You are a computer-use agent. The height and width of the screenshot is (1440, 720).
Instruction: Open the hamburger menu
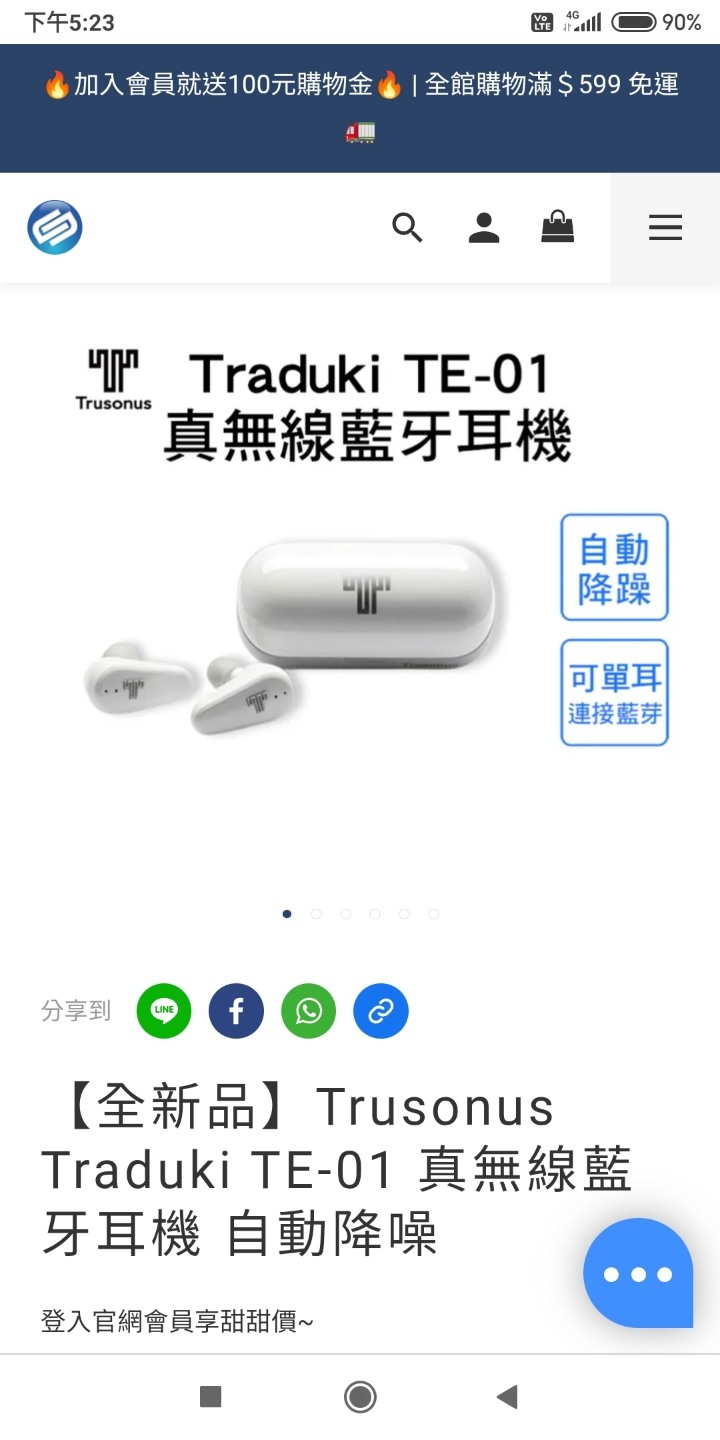(665, 228)
